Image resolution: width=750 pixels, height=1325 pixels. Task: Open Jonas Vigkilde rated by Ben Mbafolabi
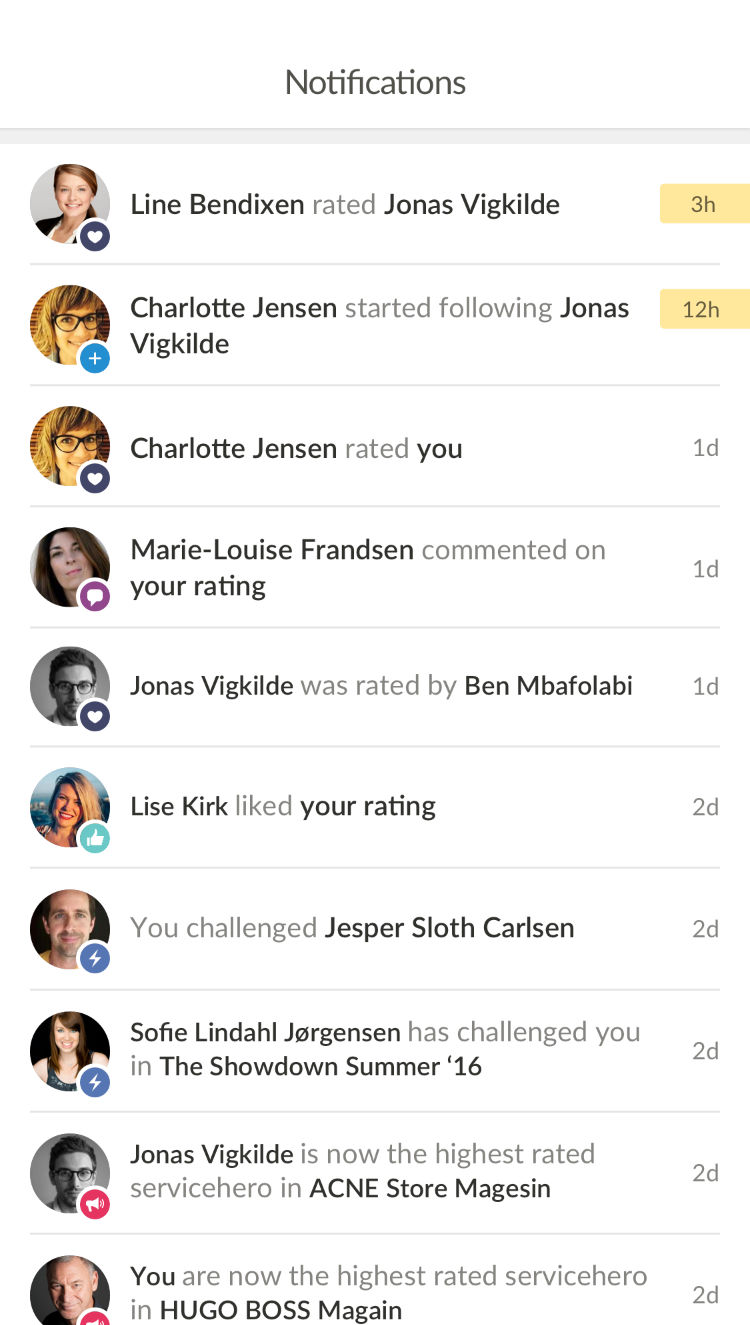click(x=375, y=687)
